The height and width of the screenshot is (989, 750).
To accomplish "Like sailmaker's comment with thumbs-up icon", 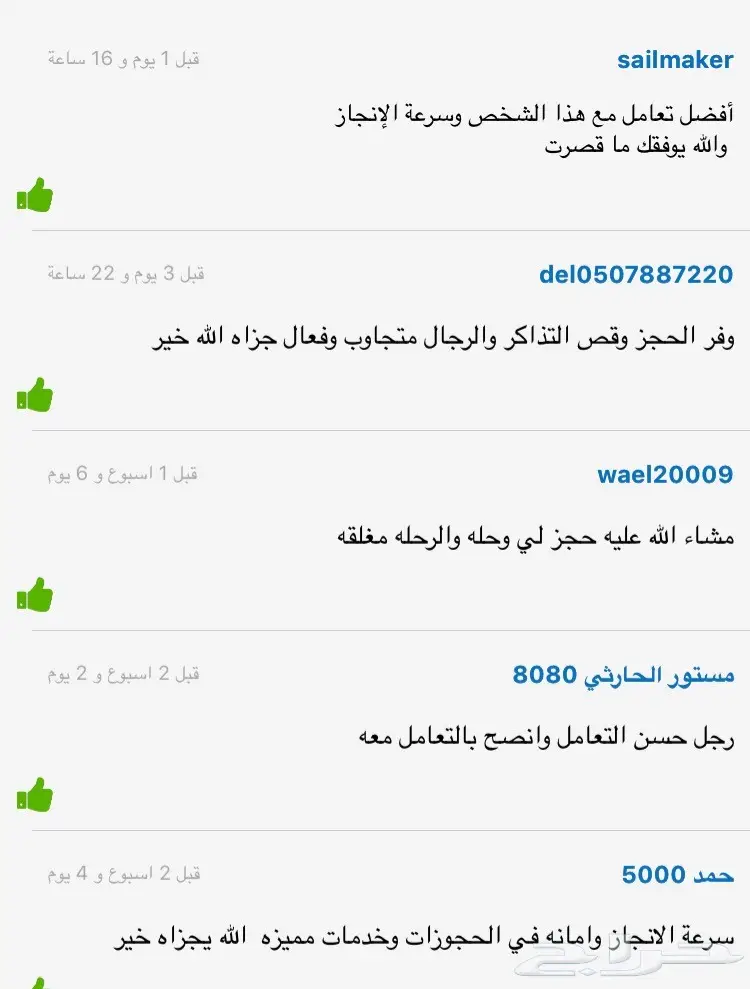I will [x=33, y=196].
